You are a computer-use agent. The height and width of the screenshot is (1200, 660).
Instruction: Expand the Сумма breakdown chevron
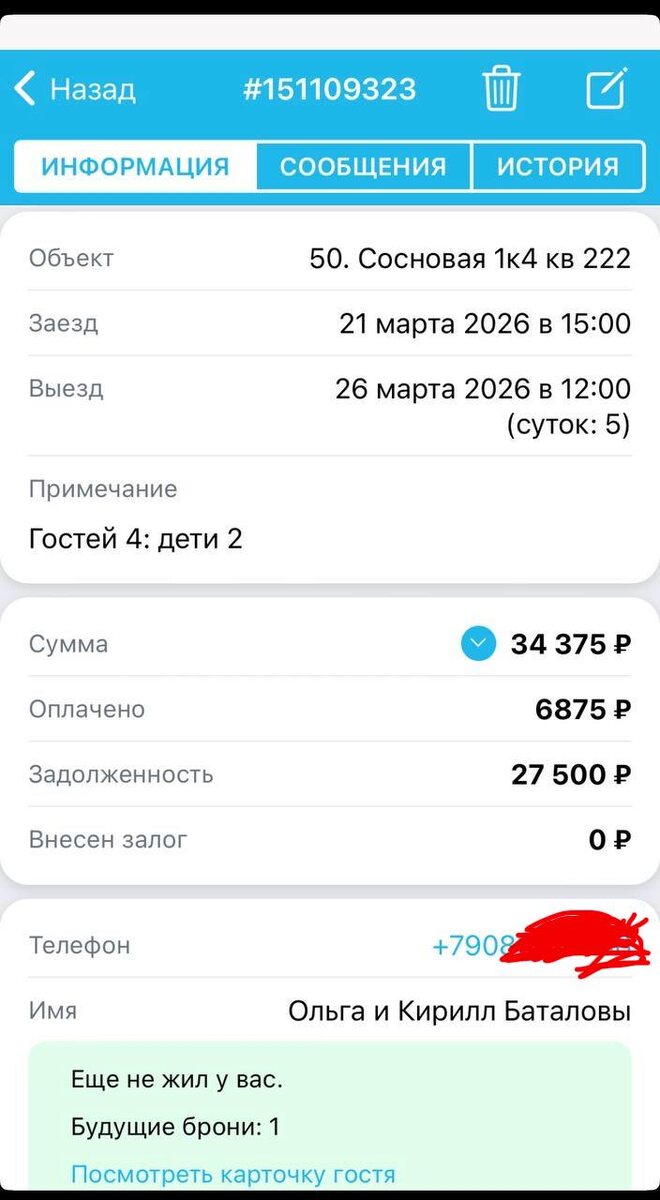coord(478,644)
